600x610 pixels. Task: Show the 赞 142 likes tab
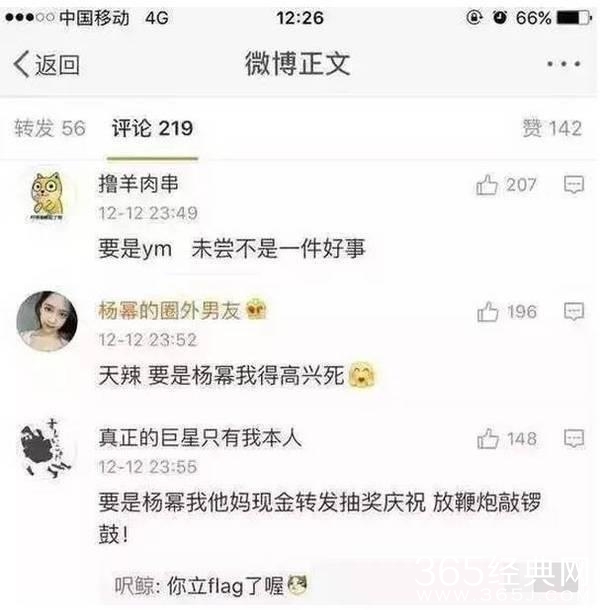coord(551,128)
